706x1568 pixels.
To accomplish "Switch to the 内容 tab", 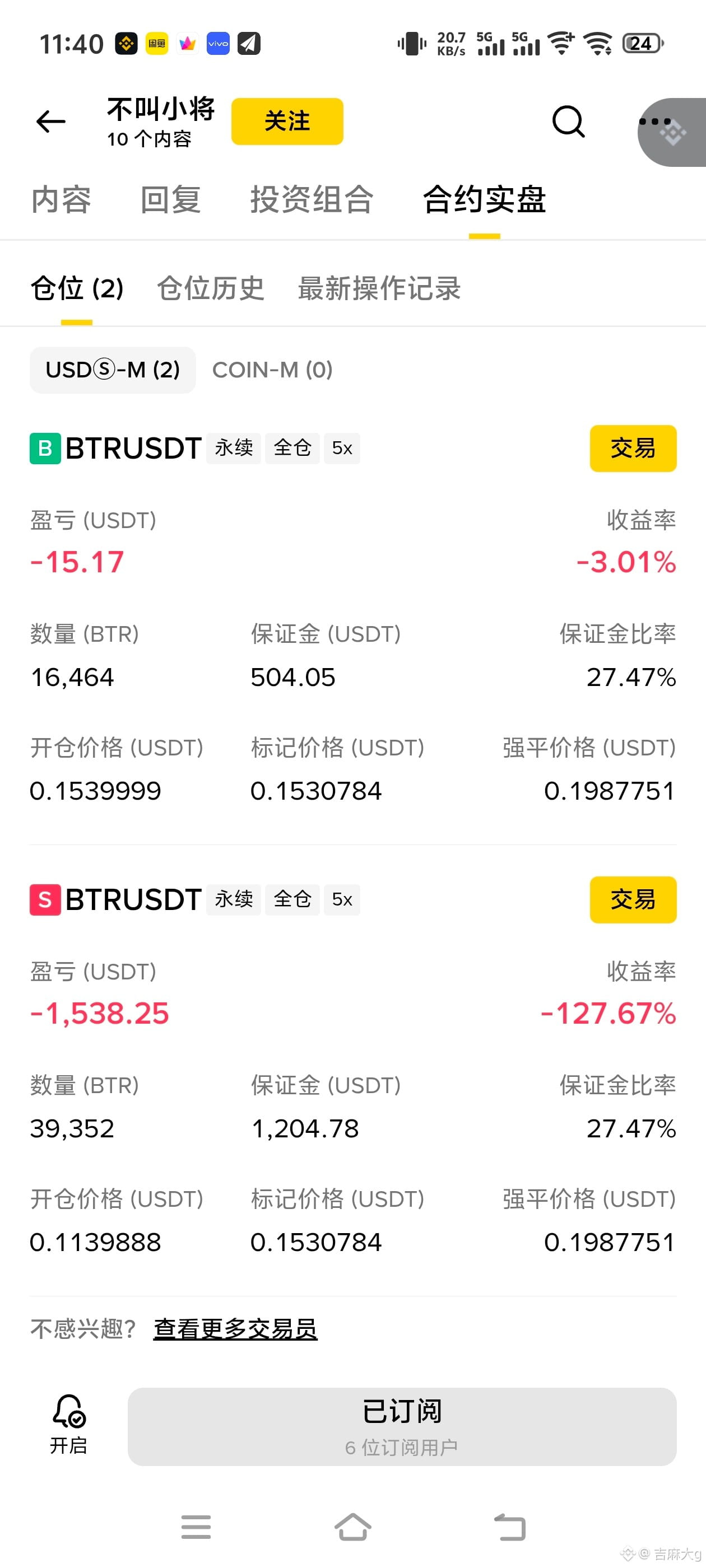I will tap(62, 200).
